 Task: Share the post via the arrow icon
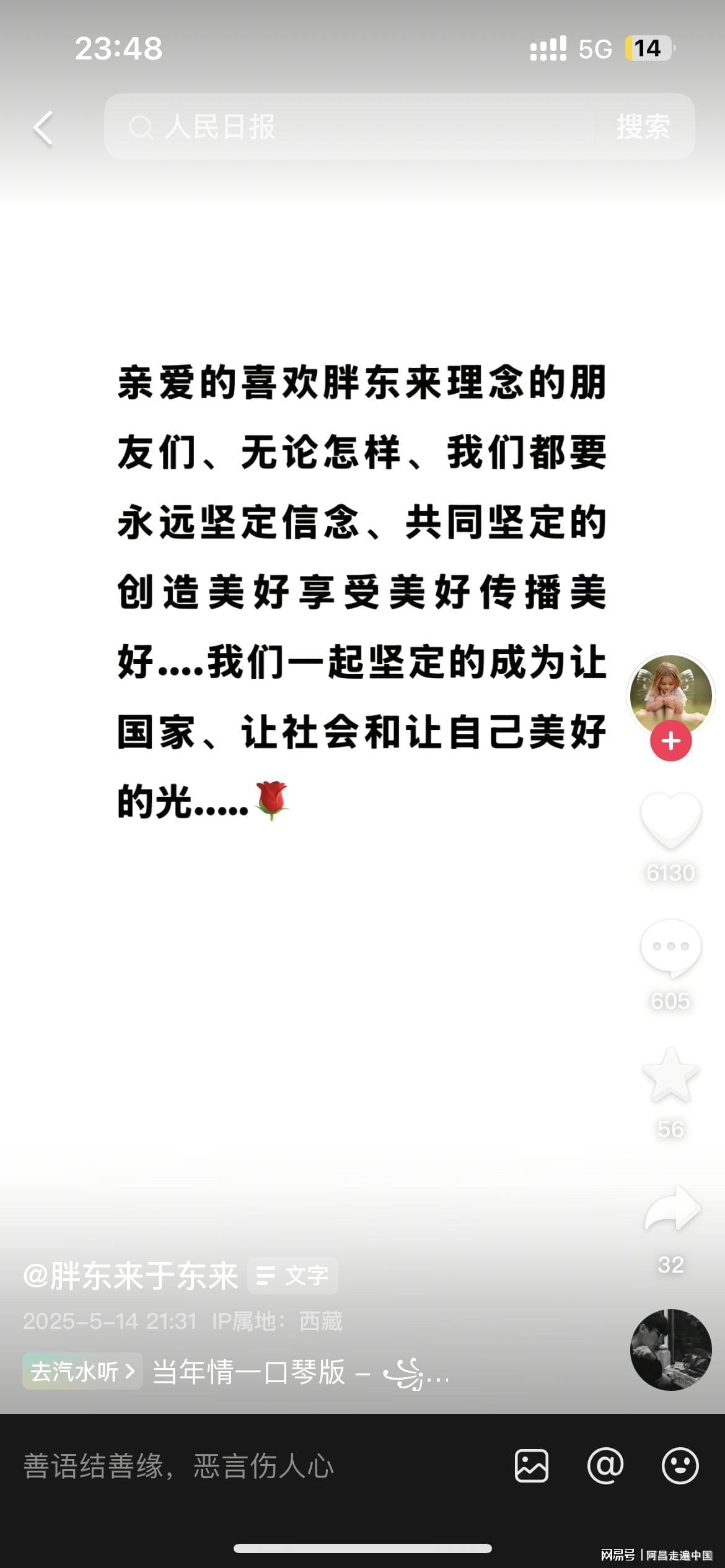pyautogui.click(x=672, y=1208)
